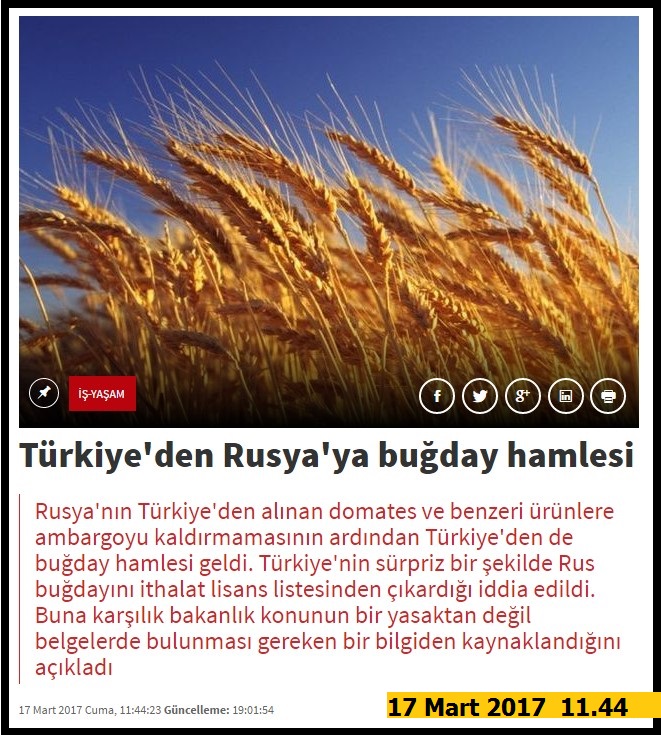Print this article

[x=608, y=396]
